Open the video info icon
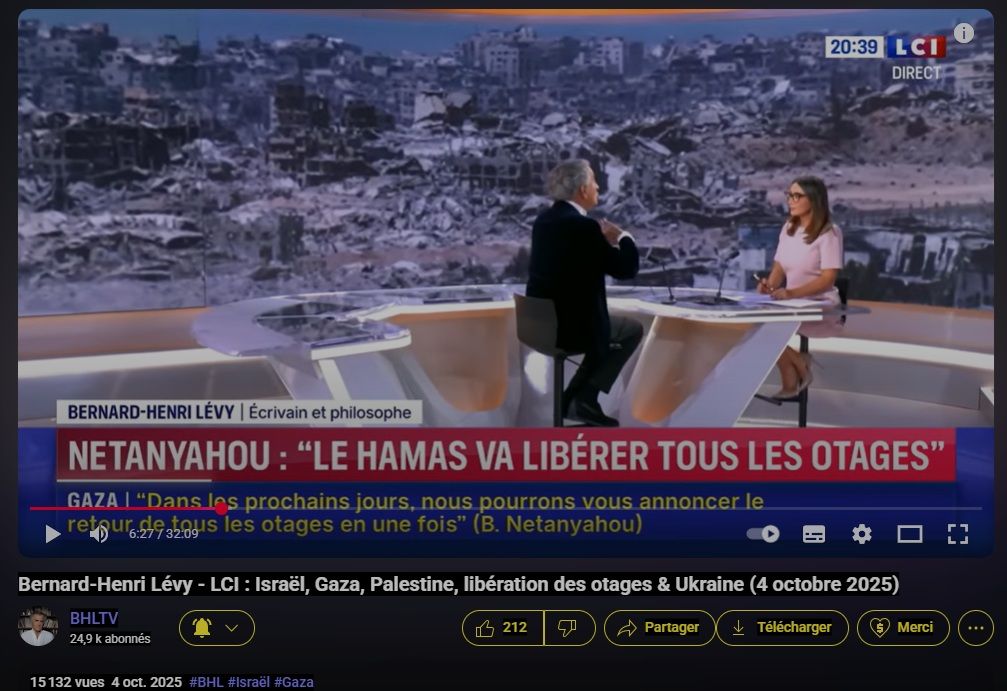This screenshot has width=1007, height=691. 964,33
